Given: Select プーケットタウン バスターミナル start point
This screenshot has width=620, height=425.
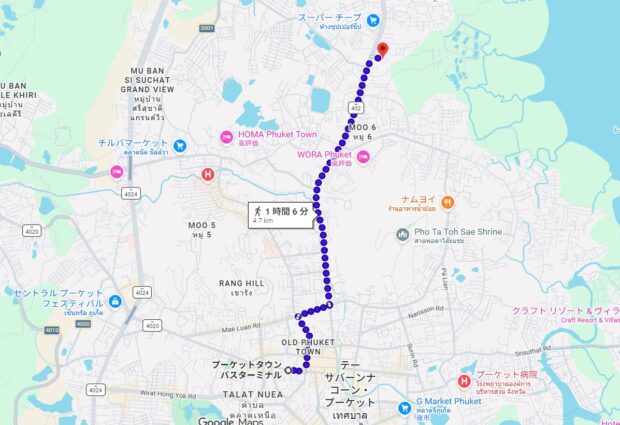Looking at the screenshot, I should click(x=289, y=370).
